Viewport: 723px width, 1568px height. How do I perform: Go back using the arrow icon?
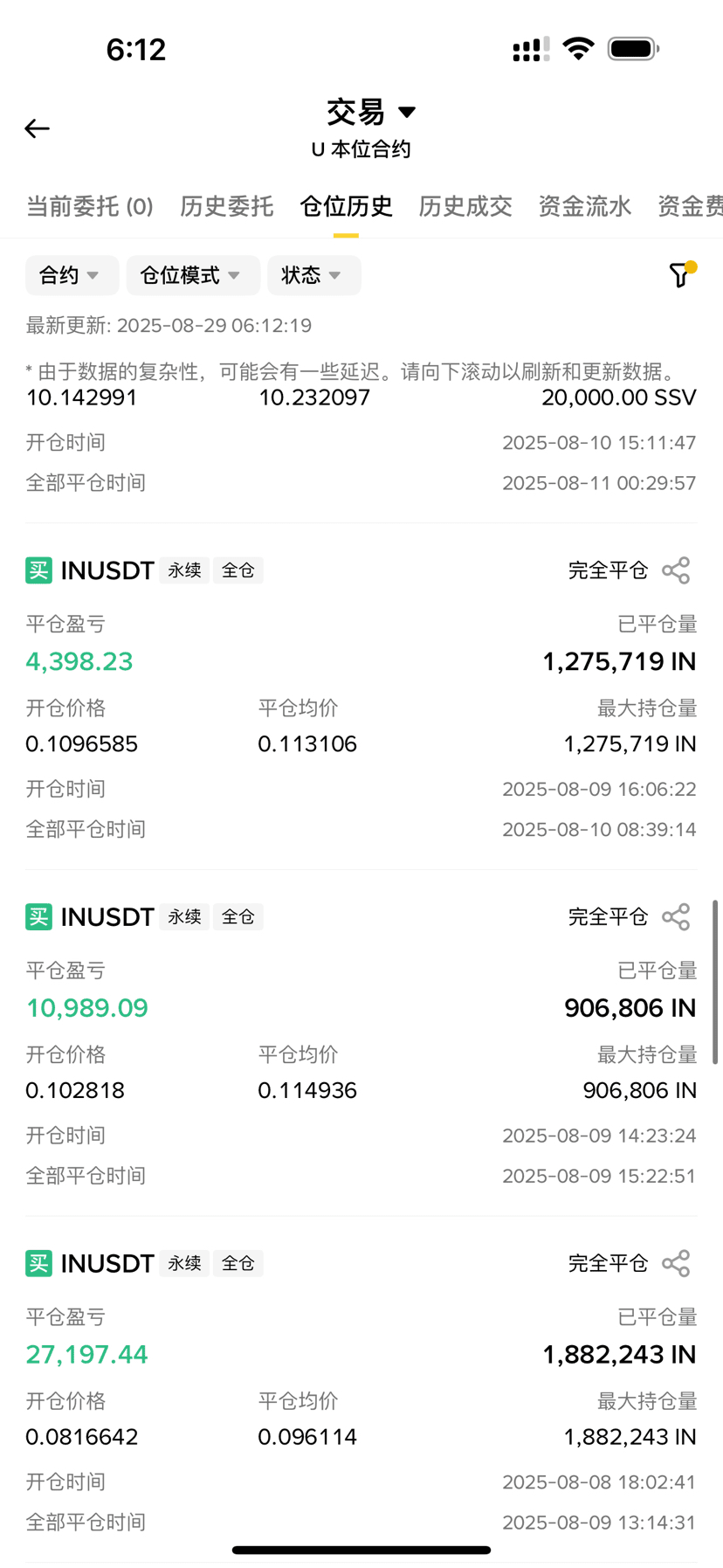coord(37,128)
